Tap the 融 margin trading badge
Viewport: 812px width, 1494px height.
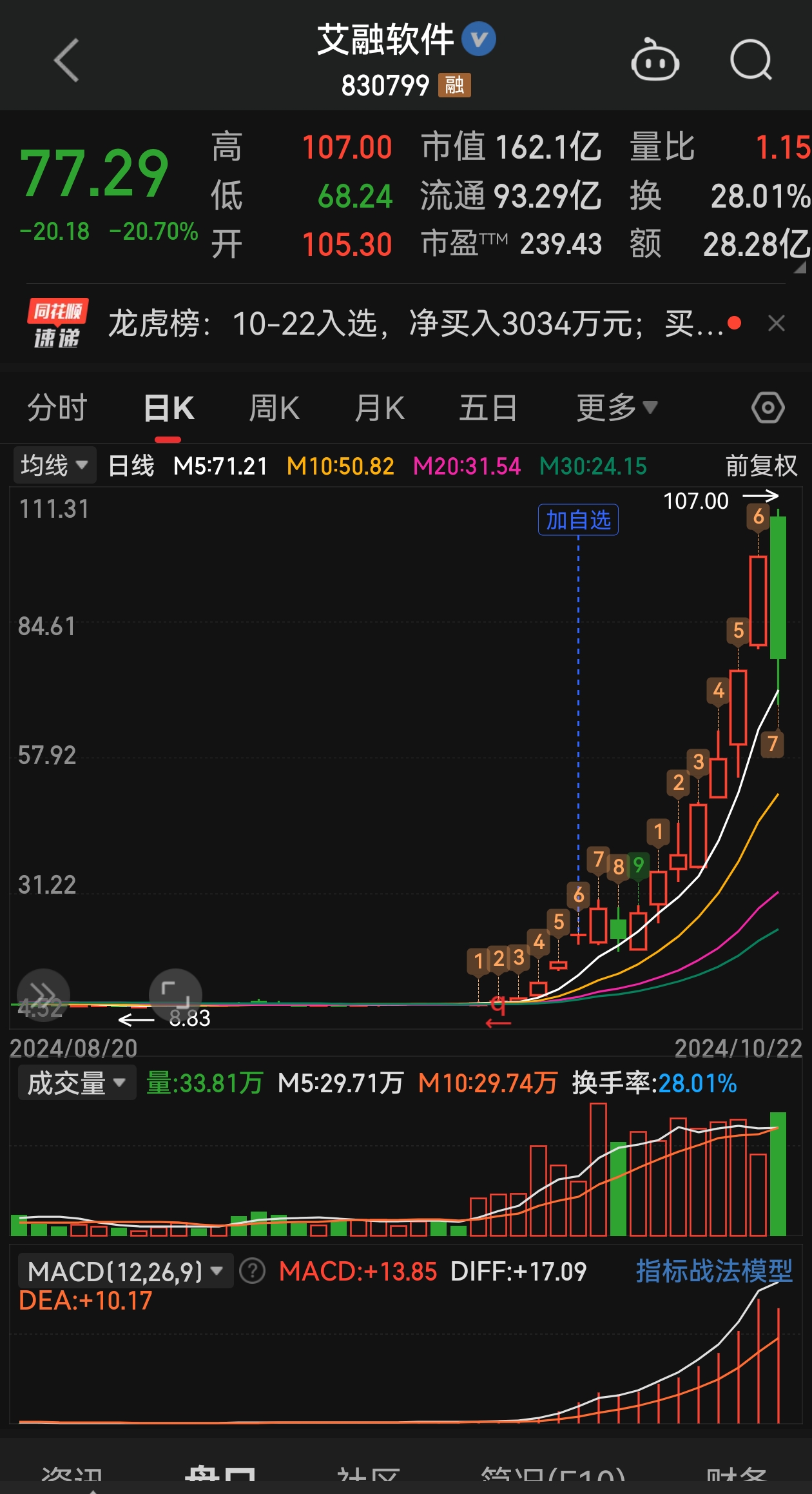[x=456, y=85]
